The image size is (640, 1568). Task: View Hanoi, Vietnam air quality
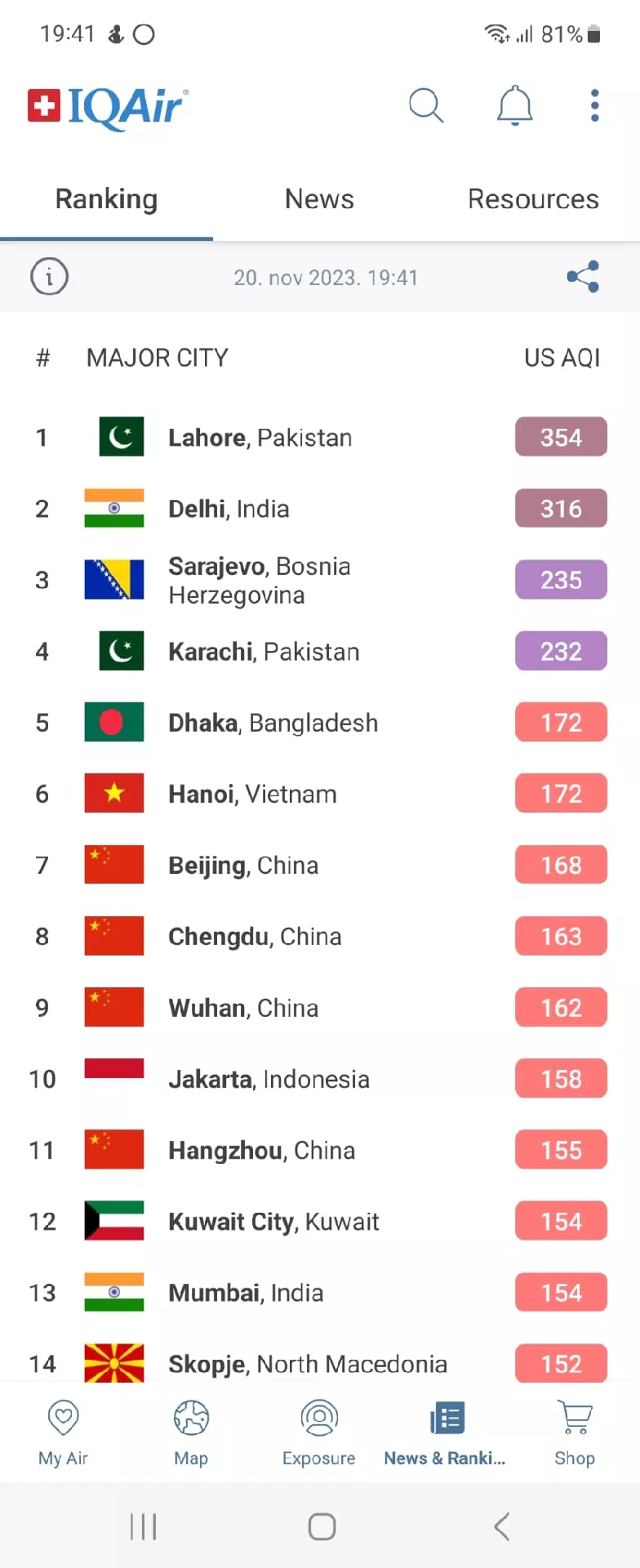[252, 794]
